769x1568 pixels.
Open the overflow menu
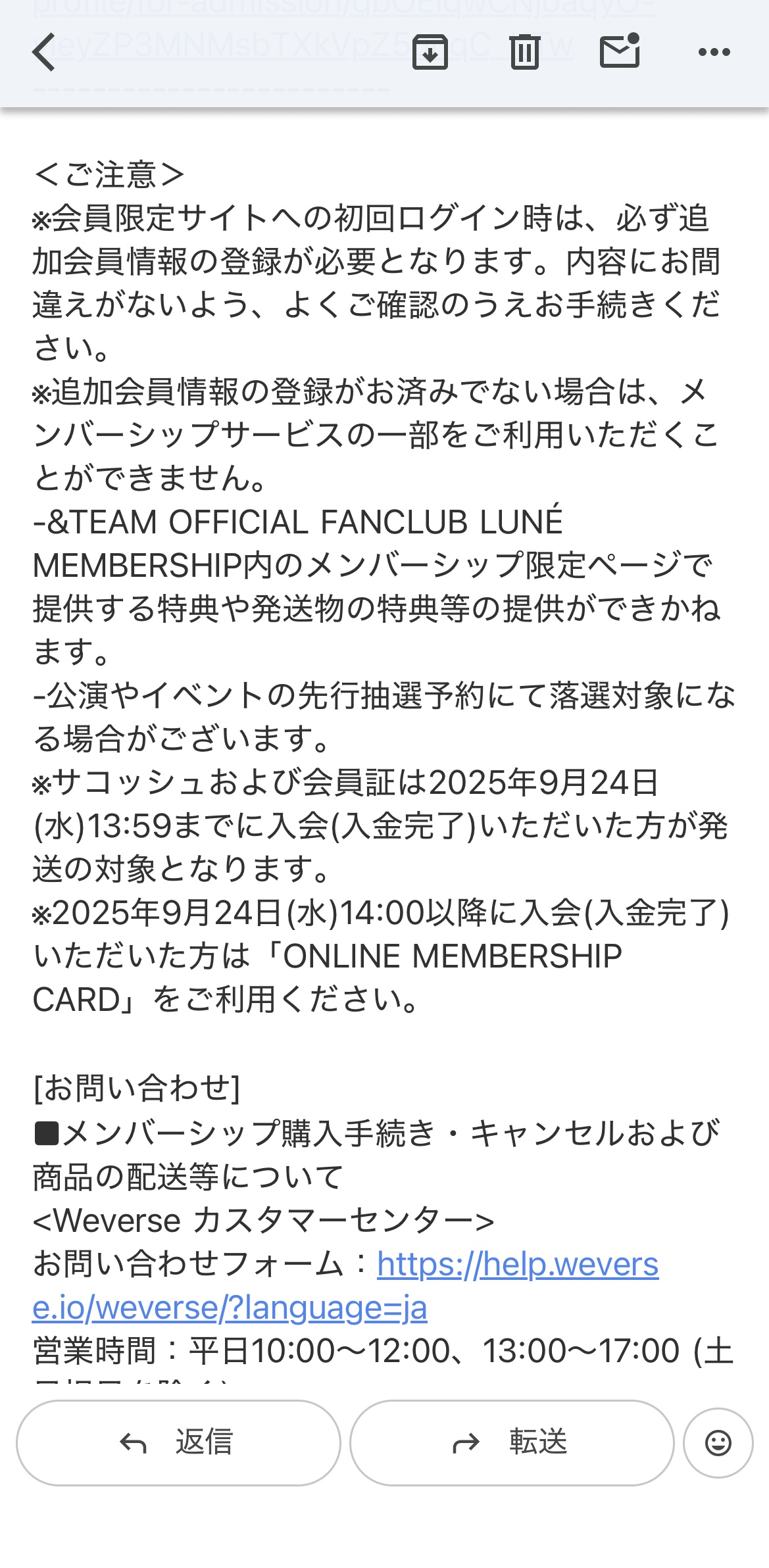pyautogui.click(x=714, y=52)
